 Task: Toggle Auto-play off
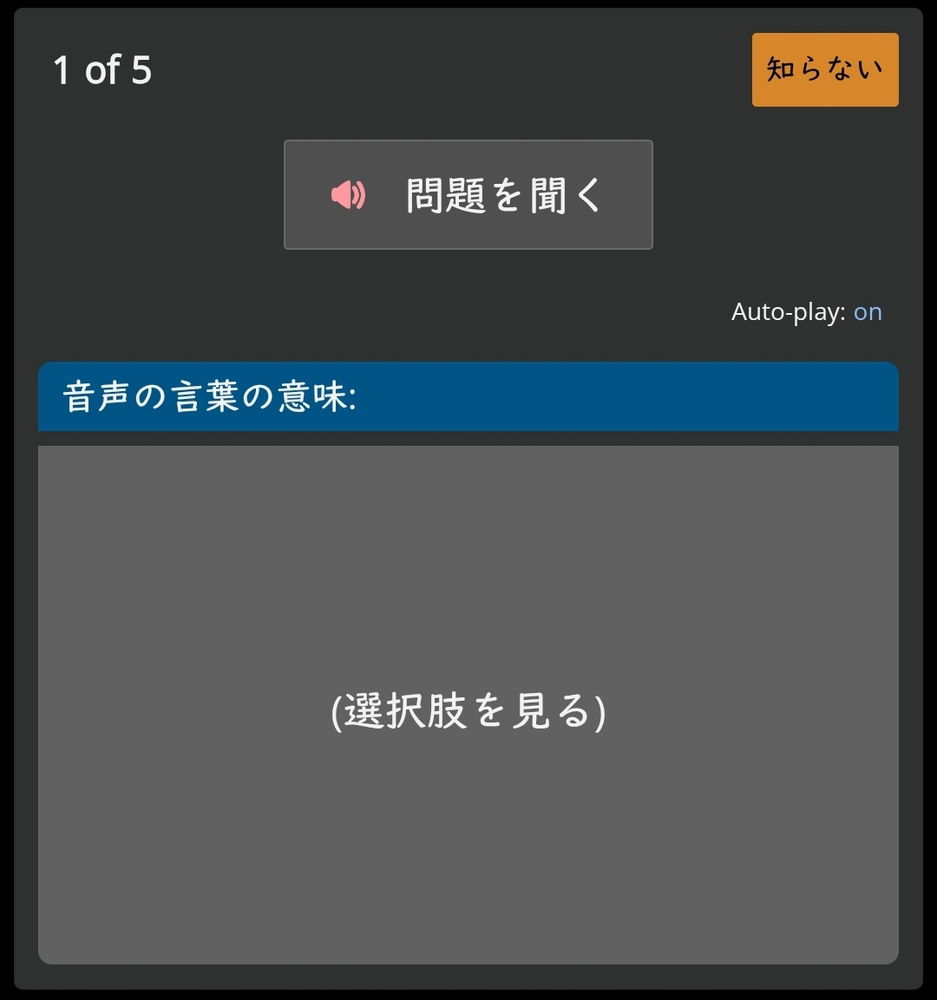click(x=867, y=312)
